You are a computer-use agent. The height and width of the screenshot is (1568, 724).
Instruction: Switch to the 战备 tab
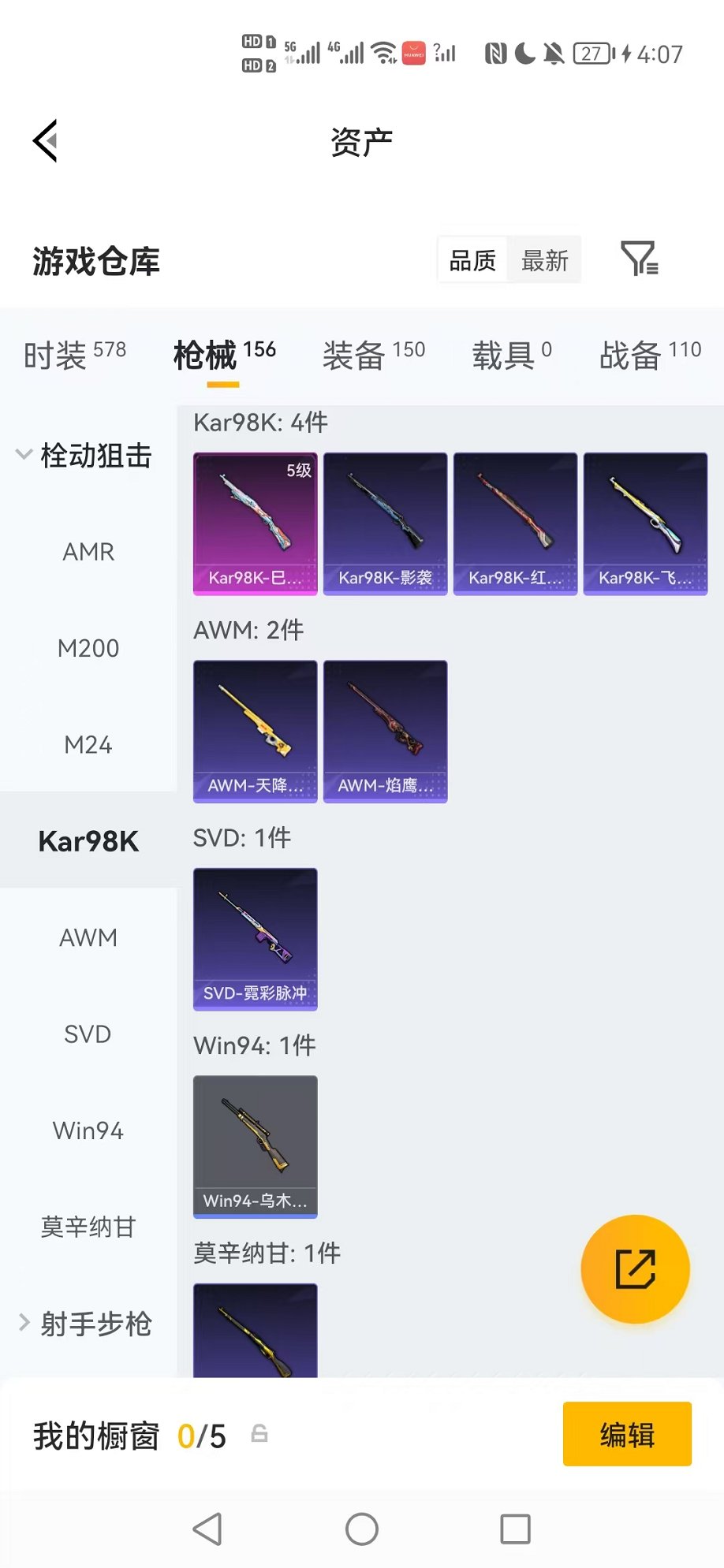[649, 354]
